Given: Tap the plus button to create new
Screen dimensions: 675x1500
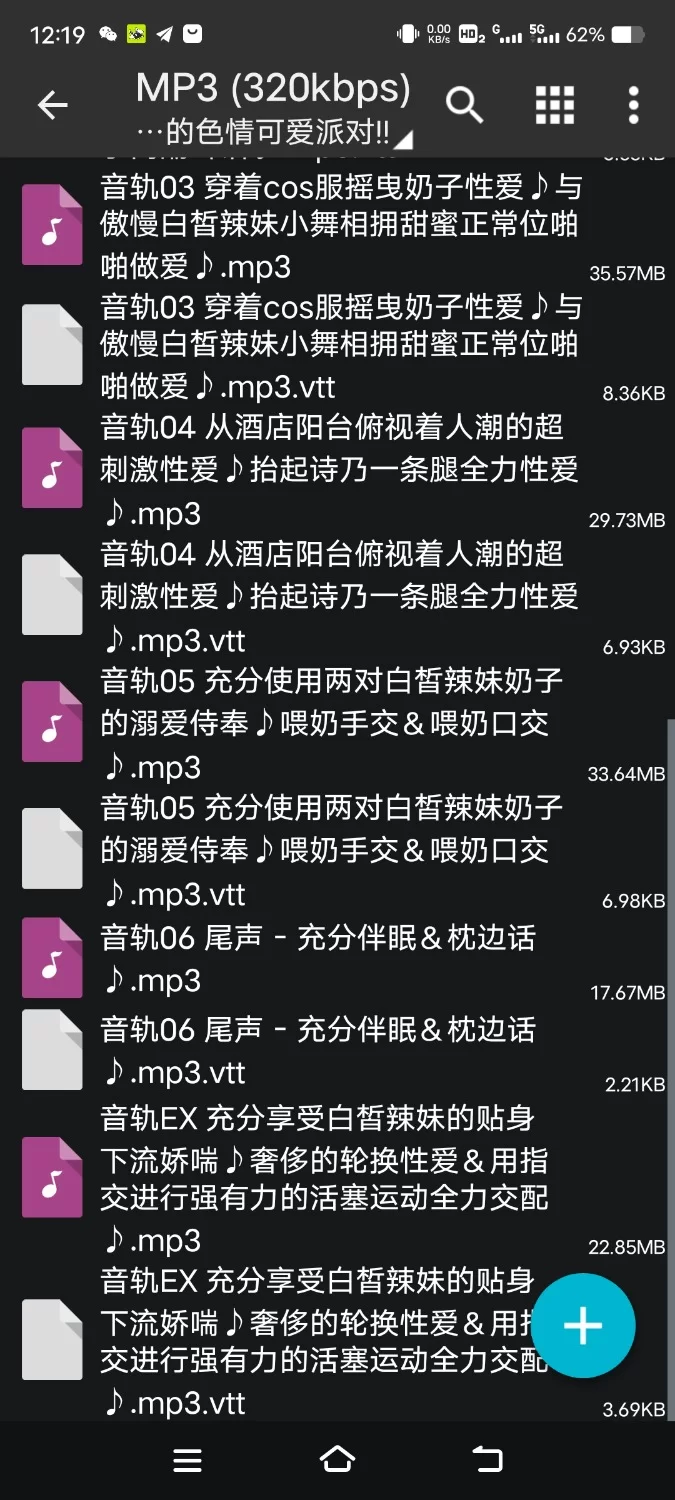Looking at the screenshot, I should pyautogui.click(x=583, y=1326).
